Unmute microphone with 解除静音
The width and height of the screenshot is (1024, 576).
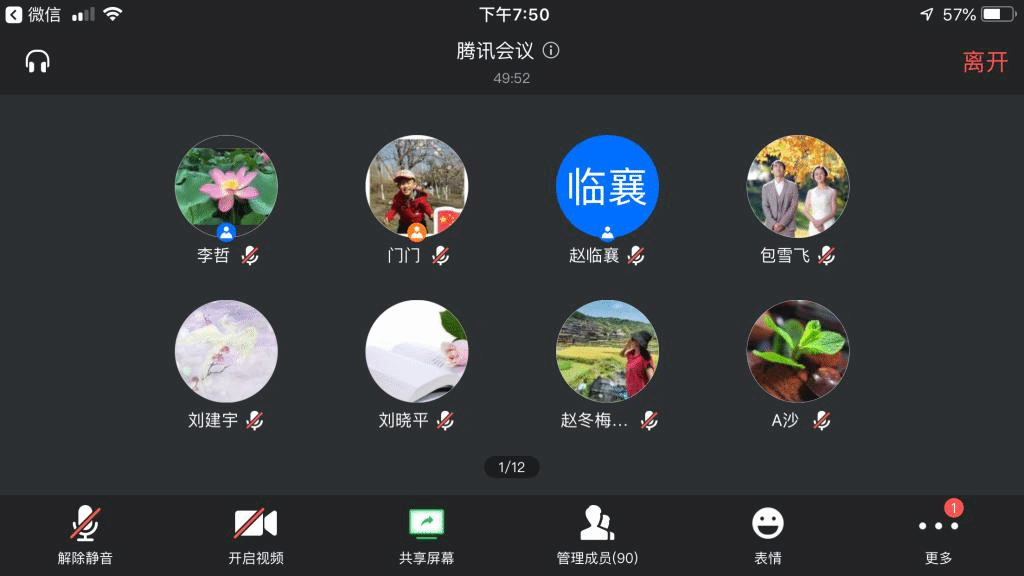pos(85,534)
